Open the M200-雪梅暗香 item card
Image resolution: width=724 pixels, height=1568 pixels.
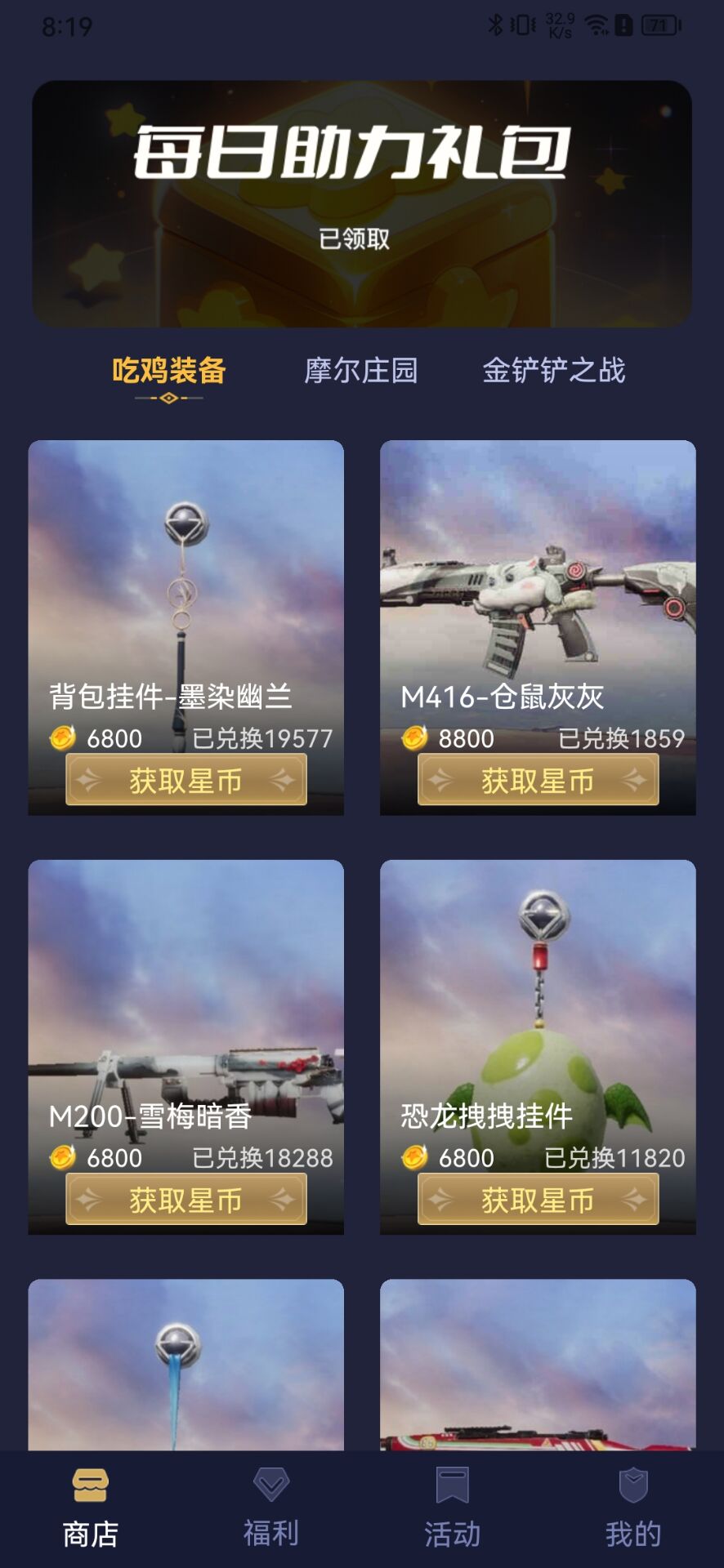click(185, 1004)
